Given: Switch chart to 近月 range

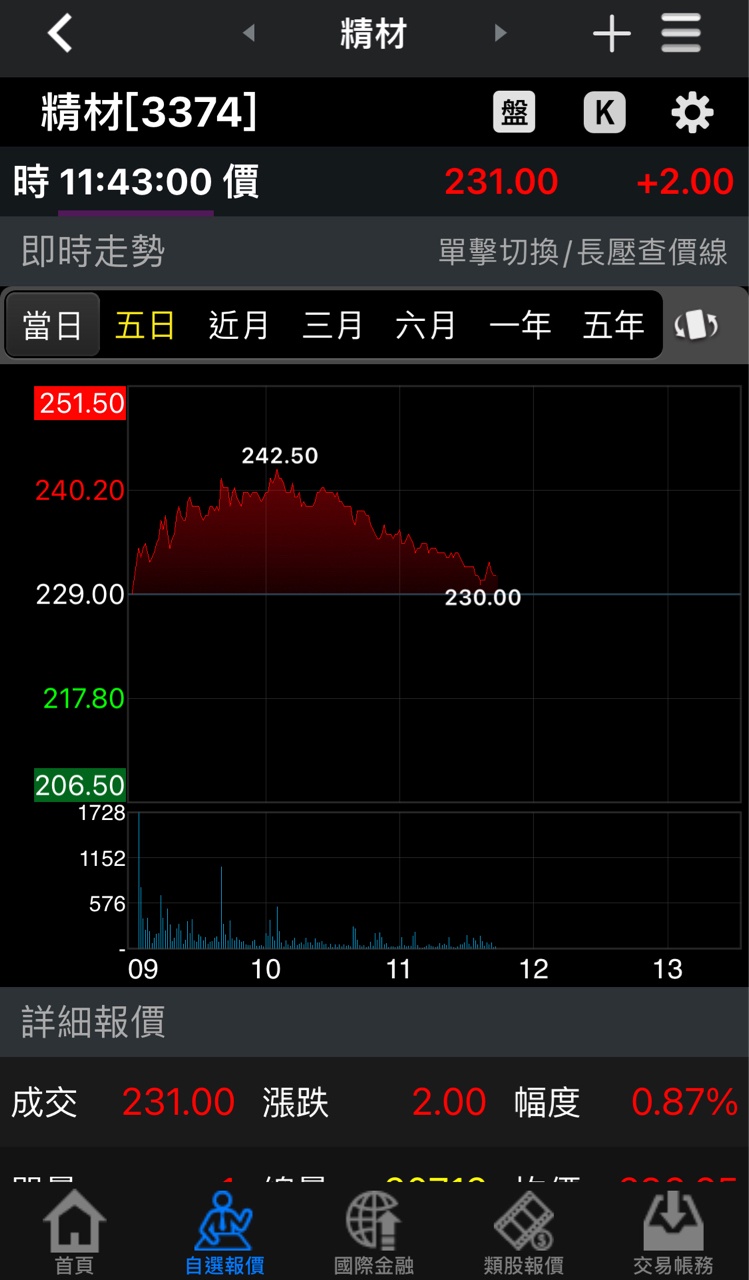Looking at the screenshot, I should 239,325.
